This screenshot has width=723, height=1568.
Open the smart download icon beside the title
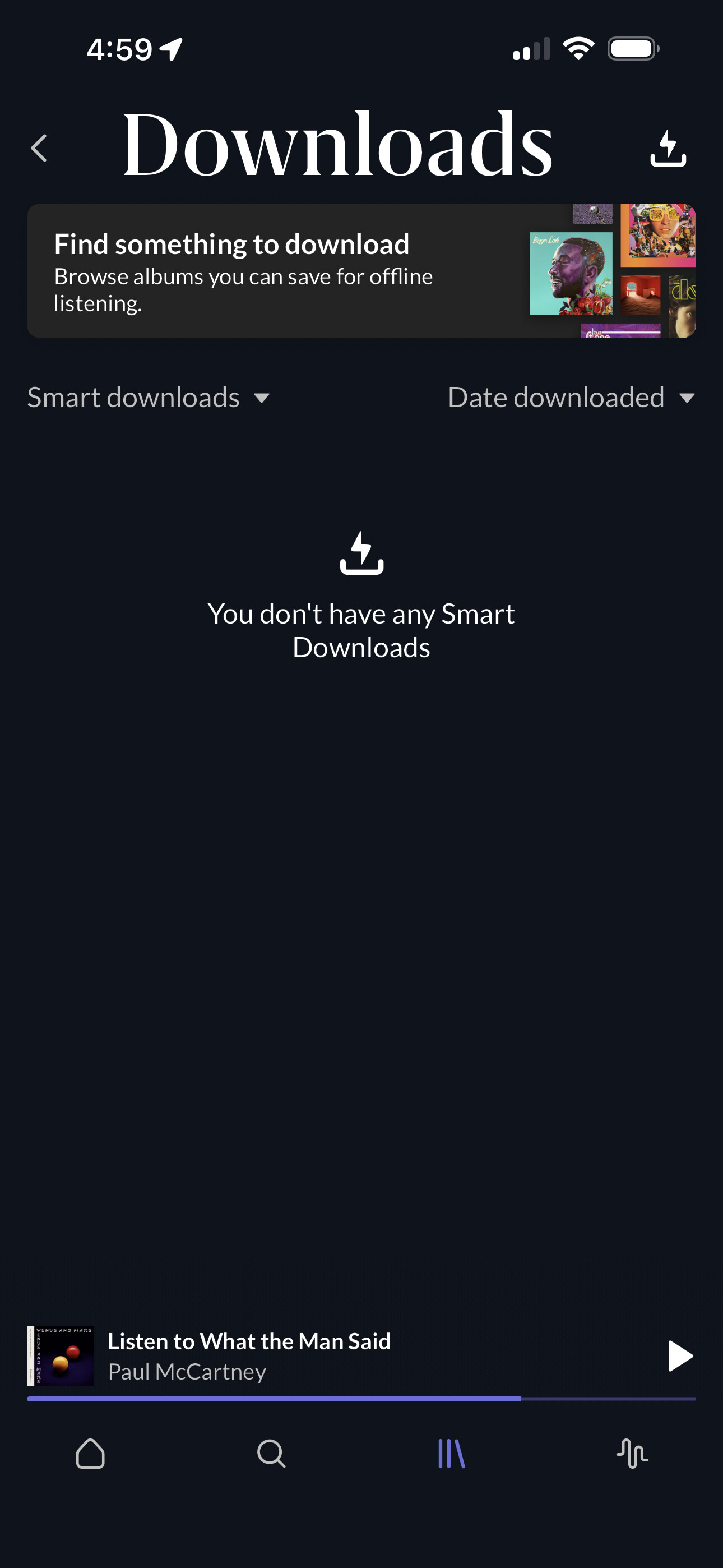tap(668, 149)
